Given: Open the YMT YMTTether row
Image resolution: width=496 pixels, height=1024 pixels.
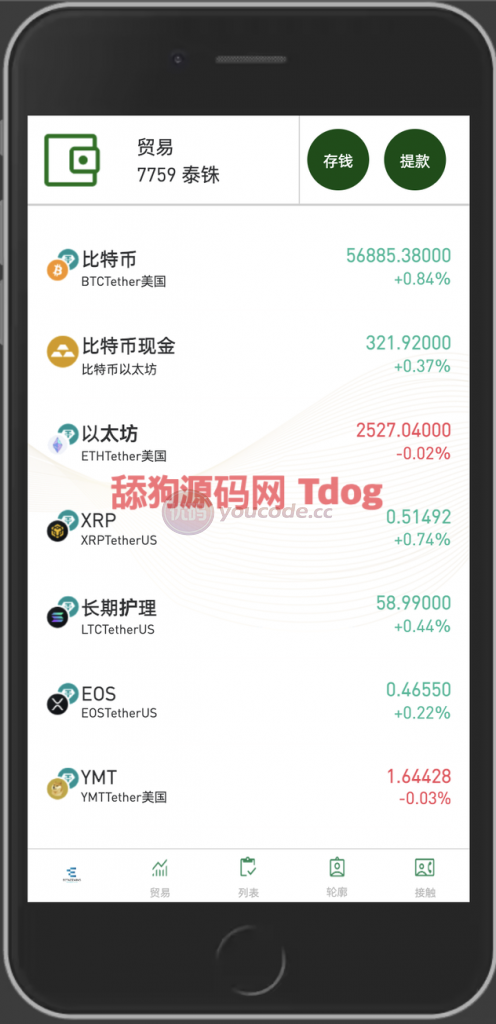Looking at the screenshot, I should 248,787.
